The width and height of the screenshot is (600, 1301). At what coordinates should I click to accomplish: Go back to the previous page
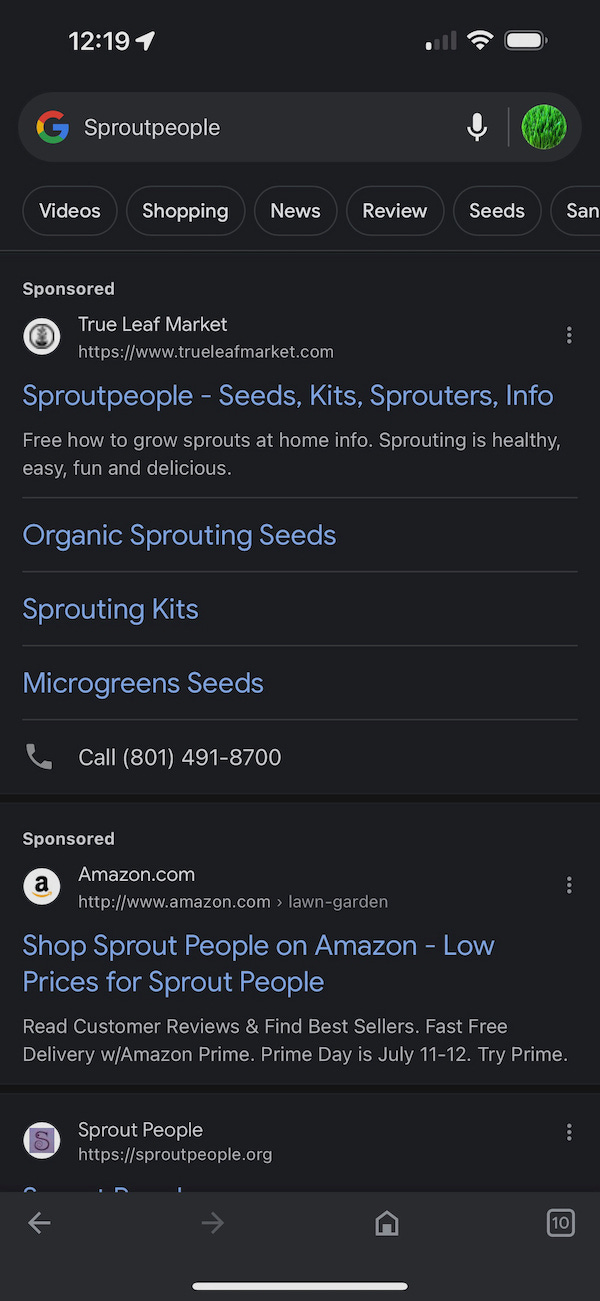[39, 1222]
